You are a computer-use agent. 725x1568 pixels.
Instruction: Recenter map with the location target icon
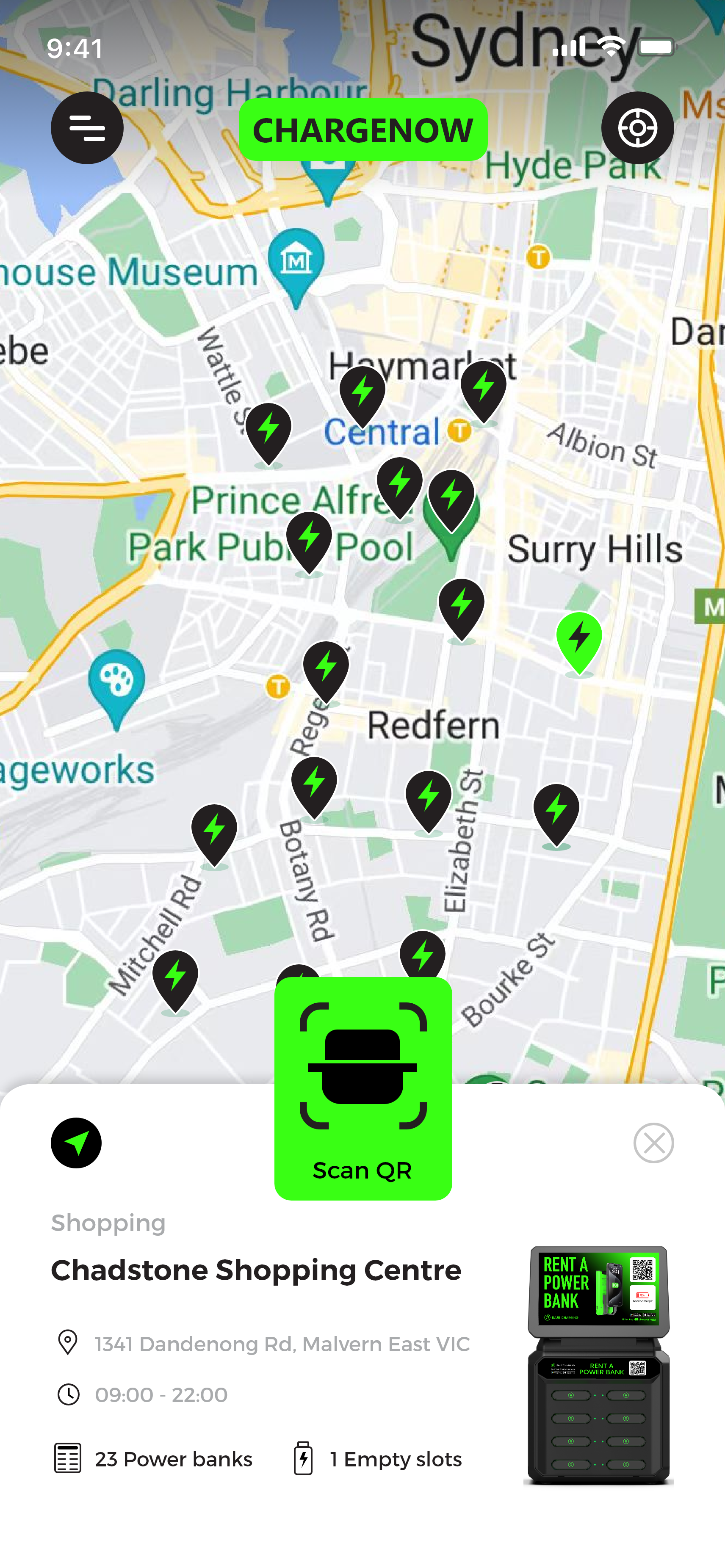[x=637, y=128]
